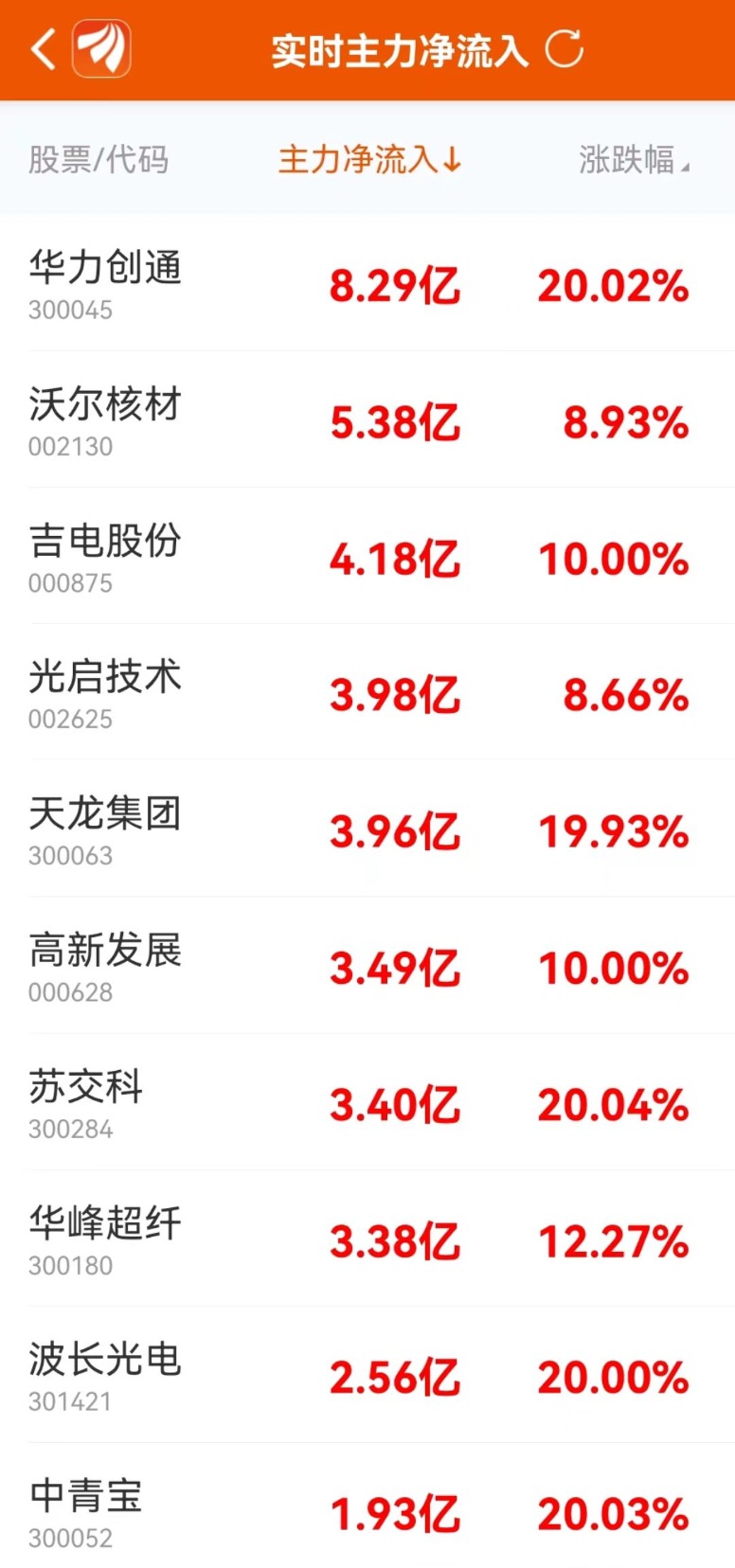Image resolution: width=735 pixels, height=1568 pixels.
Task: Open stock 华力创通 300045
Action: tap(104, 282)
